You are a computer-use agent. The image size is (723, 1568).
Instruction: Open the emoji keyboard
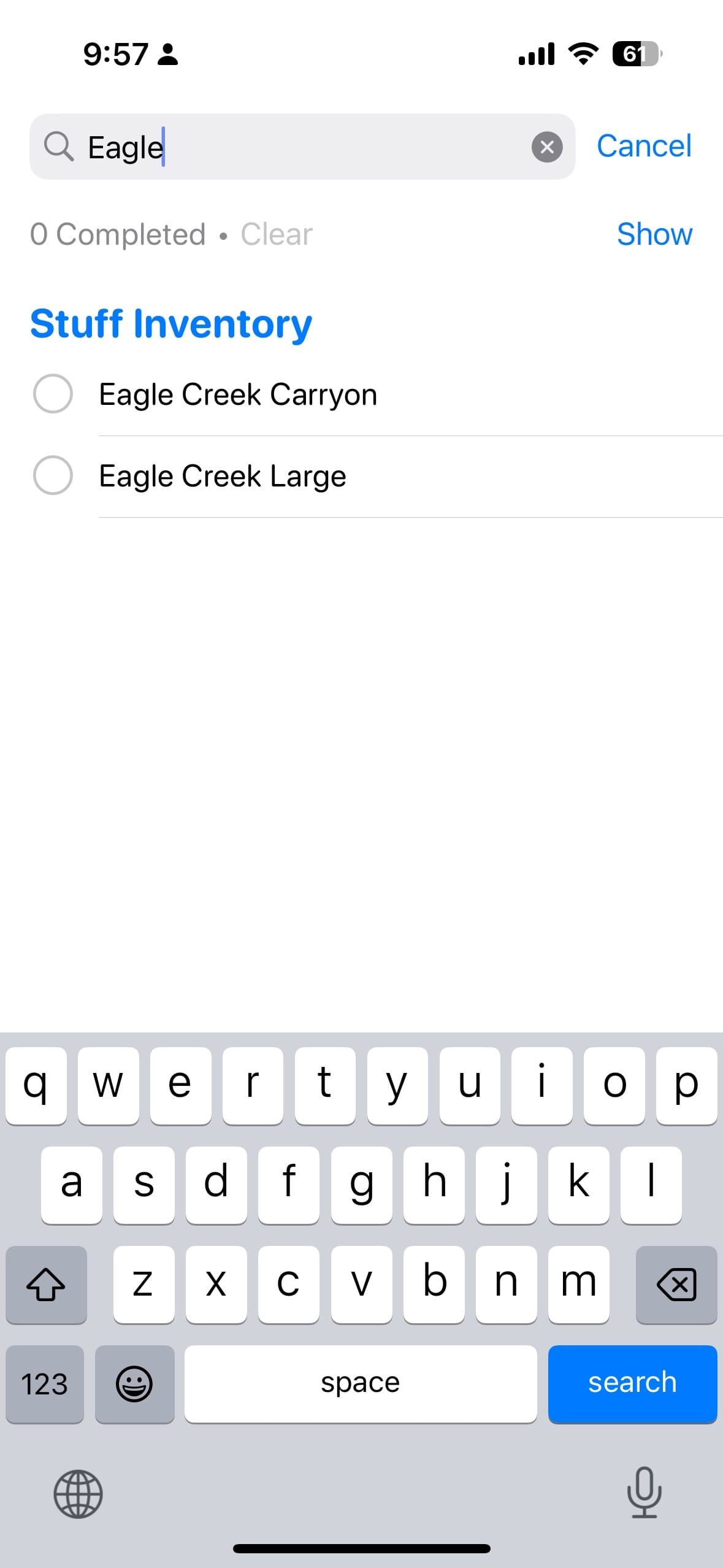[134, 1383]
